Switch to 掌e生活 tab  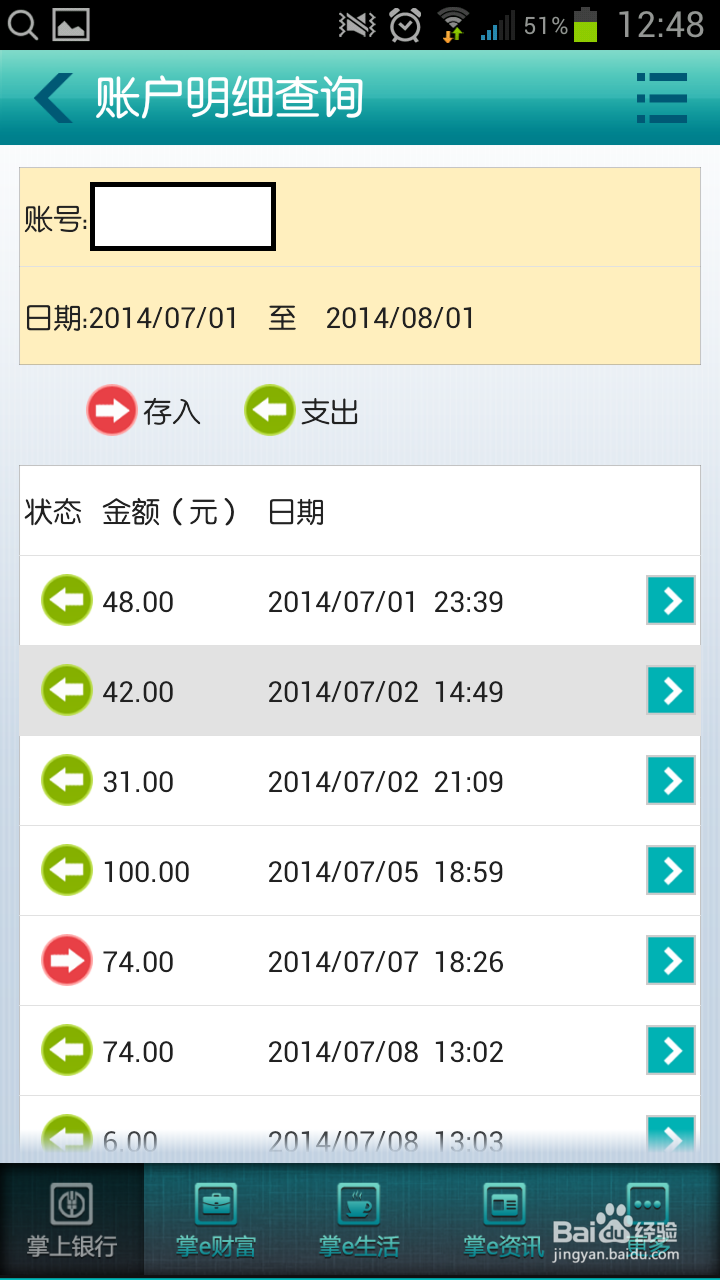[359, 1220]
